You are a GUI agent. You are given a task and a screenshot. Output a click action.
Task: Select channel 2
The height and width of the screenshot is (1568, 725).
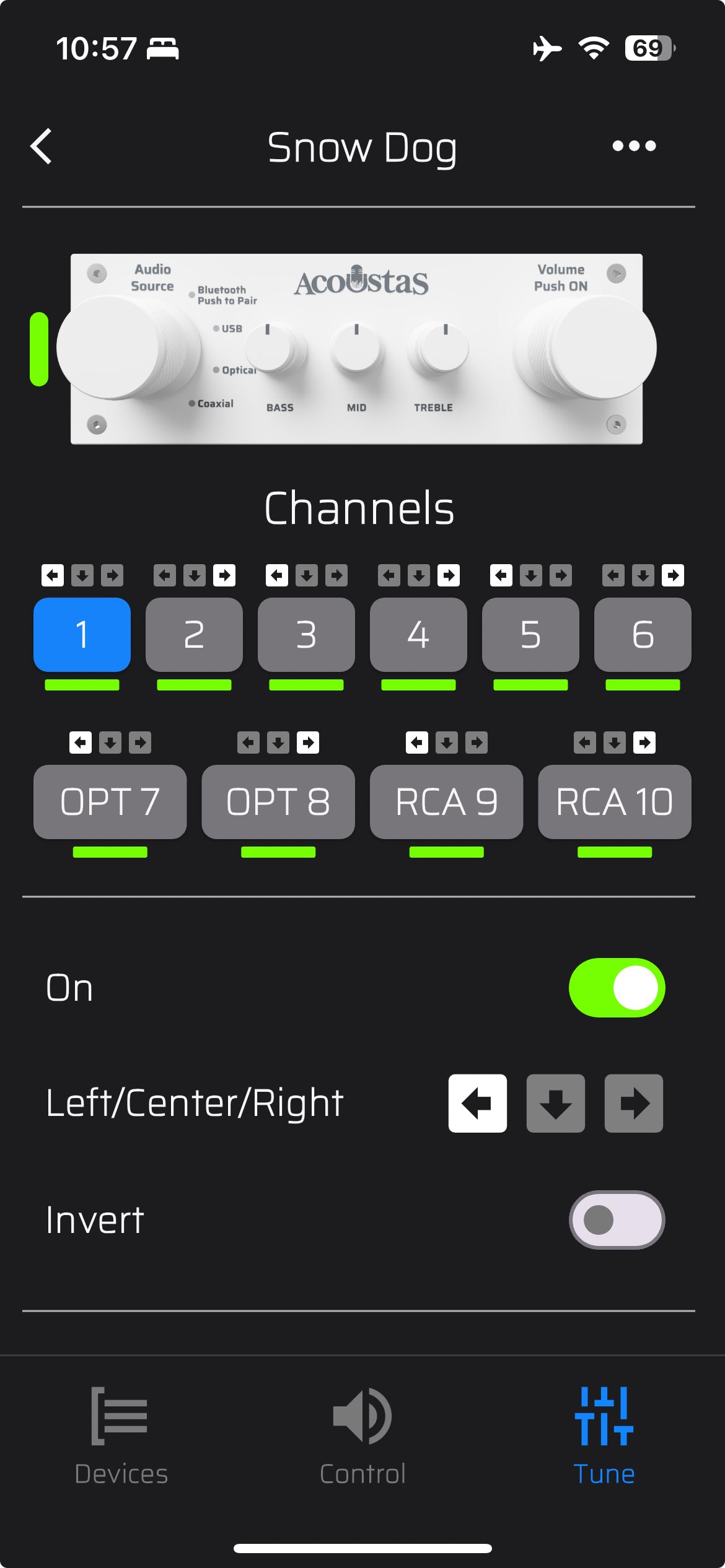(x=194, y=635)
